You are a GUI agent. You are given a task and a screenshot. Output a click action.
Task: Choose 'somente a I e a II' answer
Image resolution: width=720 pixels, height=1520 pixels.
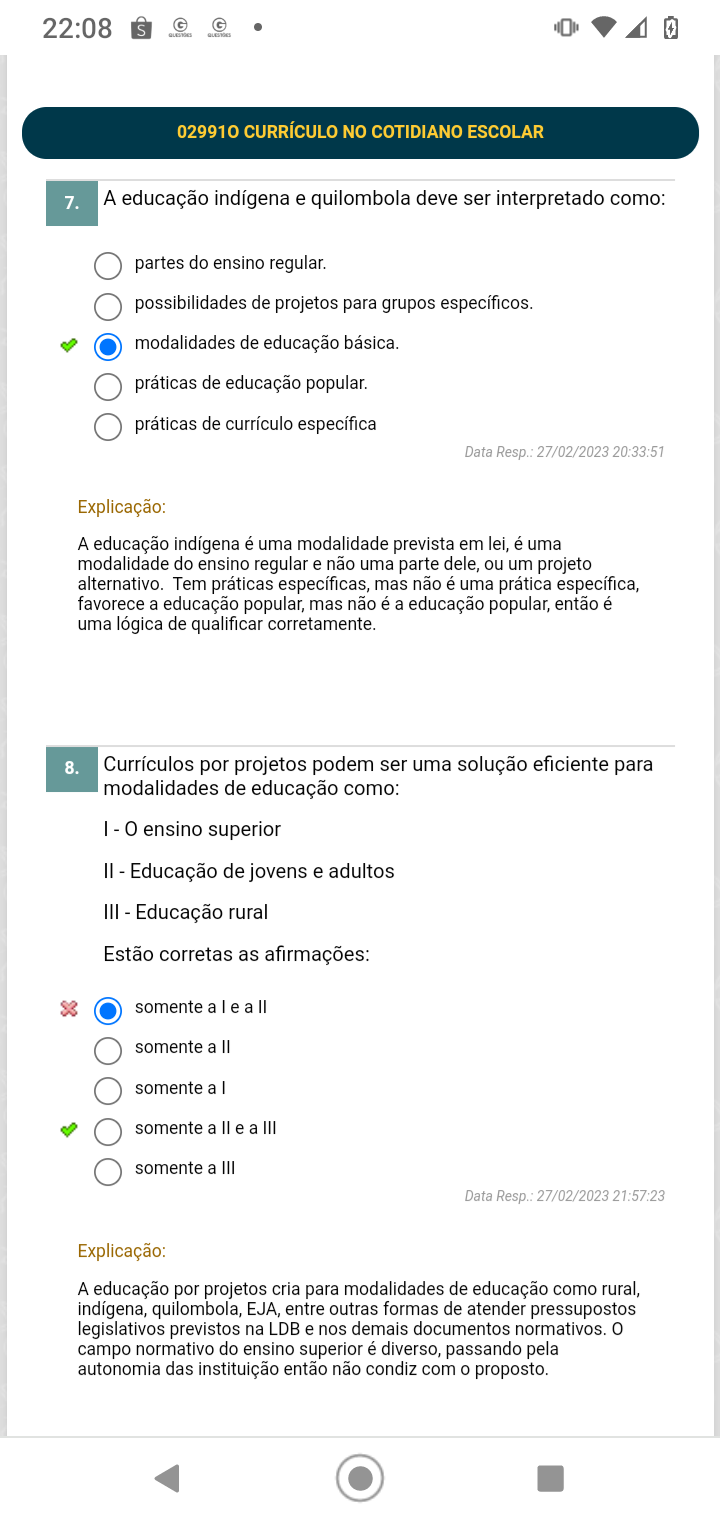click(108, 1010)
